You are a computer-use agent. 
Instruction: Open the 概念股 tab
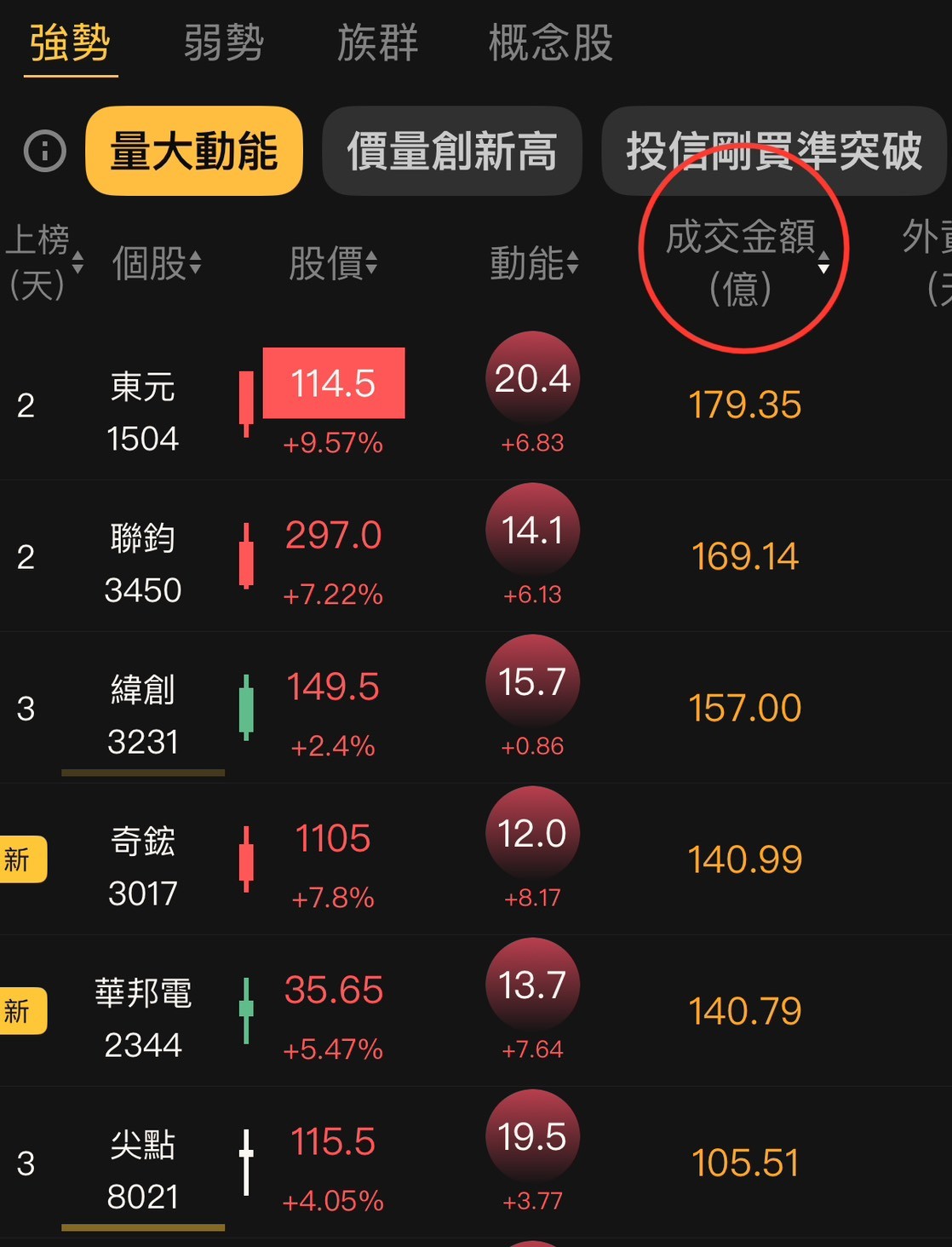pyautogui.click(x=551, y=44)
